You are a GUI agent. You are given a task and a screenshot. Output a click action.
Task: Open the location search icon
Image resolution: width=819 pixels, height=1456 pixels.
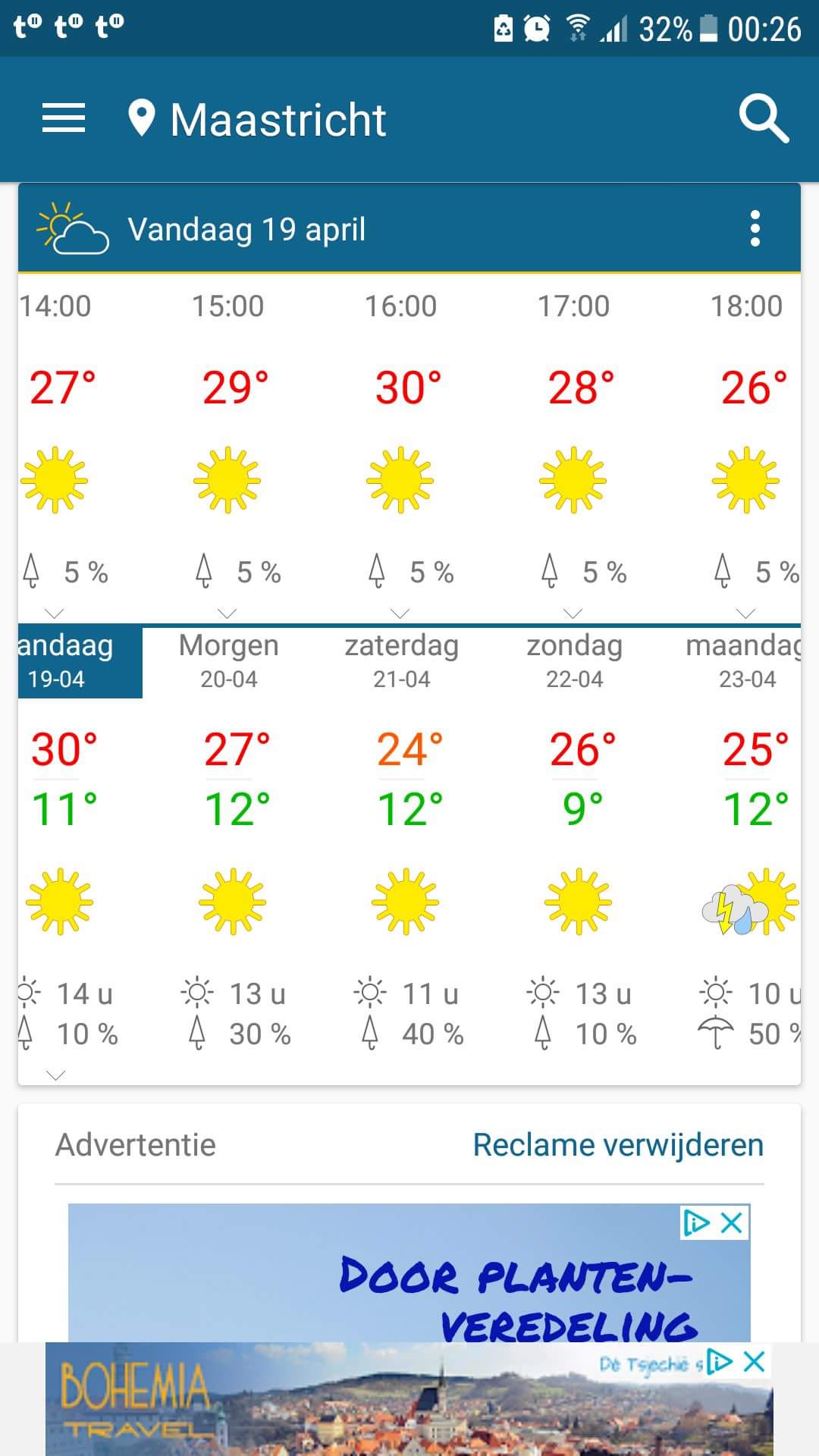click(764, 119)
